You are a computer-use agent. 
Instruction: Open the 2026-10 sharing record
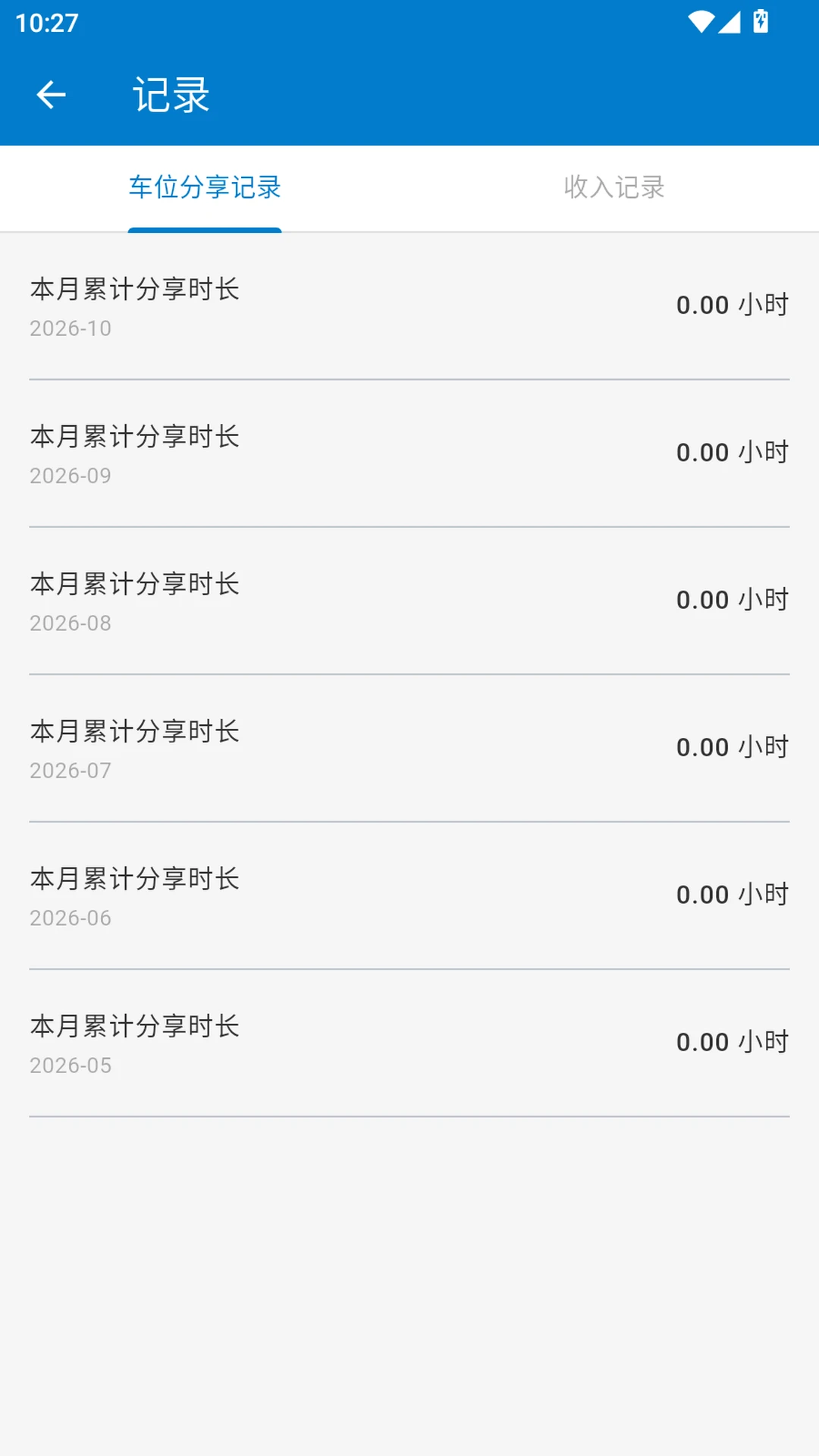click(409, 306)
